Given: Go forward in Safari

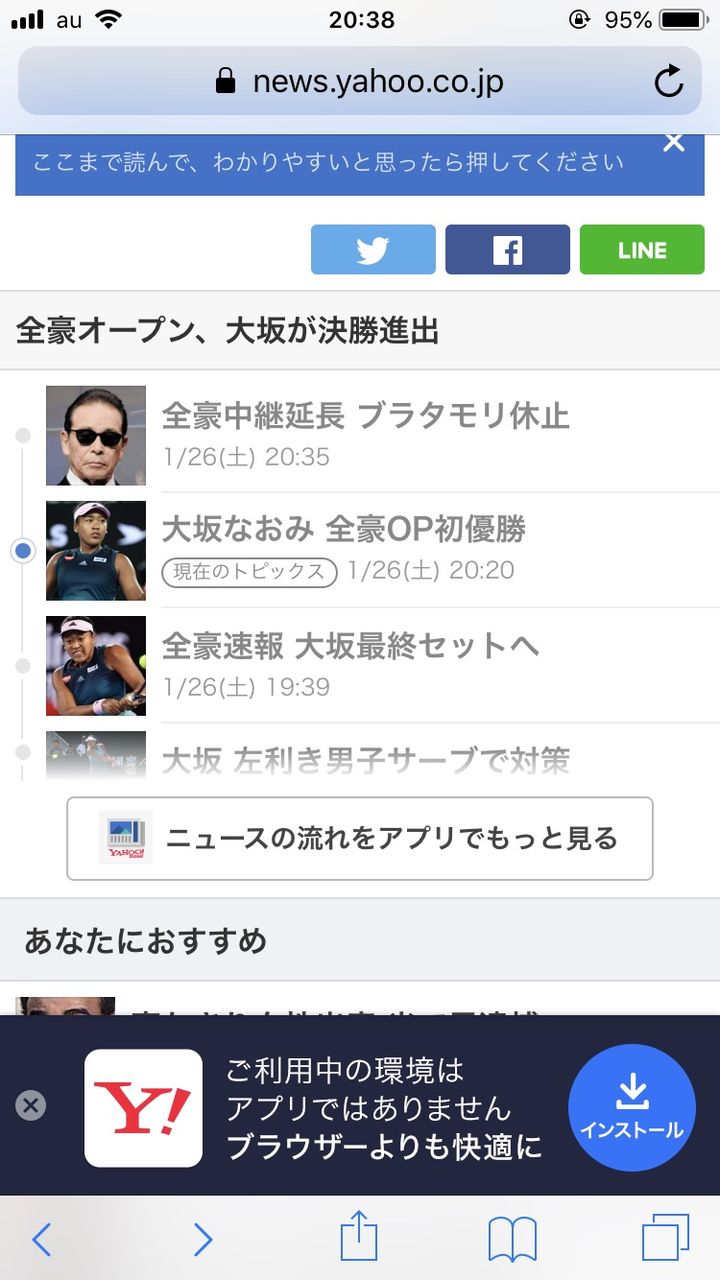Looking at the screenshot, I should (x=203, y=1240).
